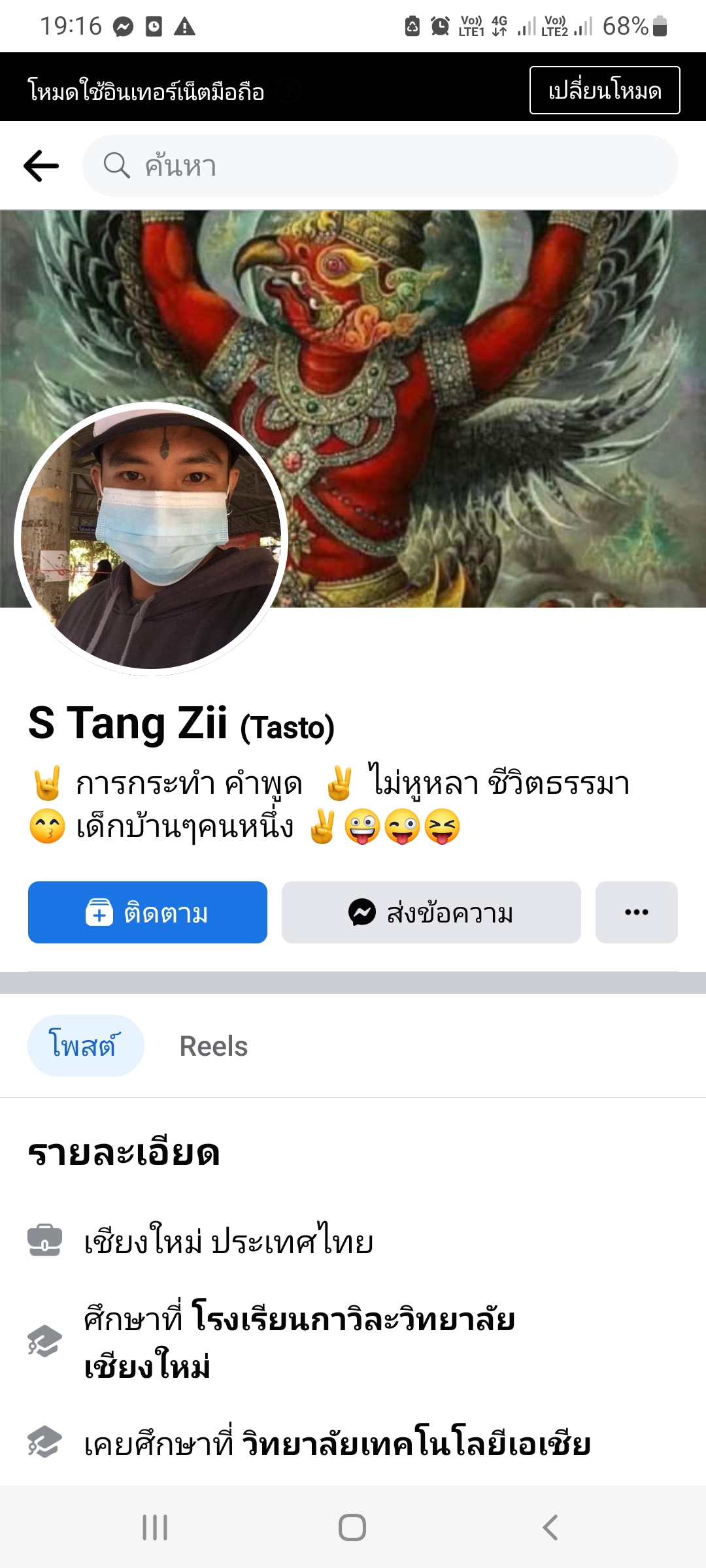Switch to the Reels tab

pyautogui.click(x=214, y=1046)
